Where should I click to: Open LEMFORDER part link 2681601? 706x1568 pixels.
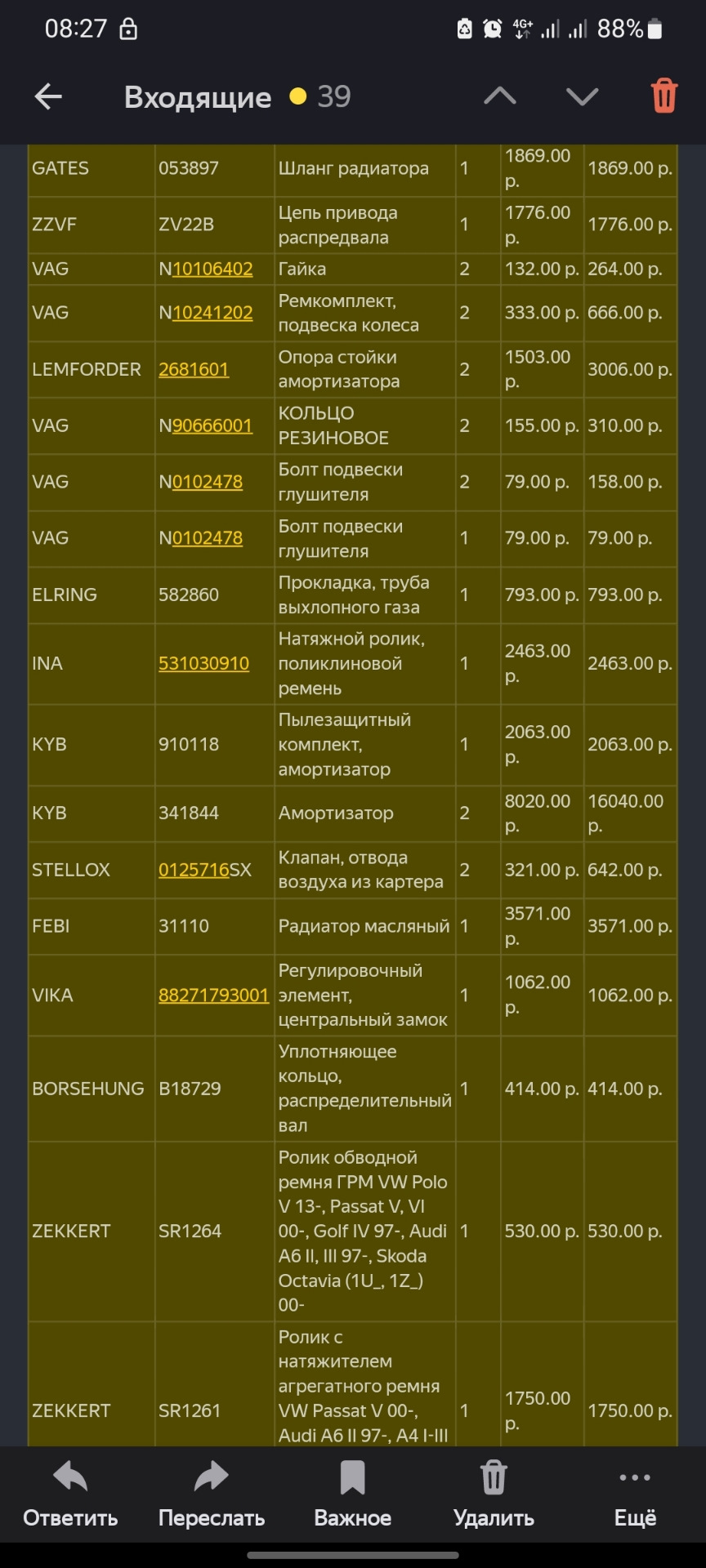click(x=194, y=369)
